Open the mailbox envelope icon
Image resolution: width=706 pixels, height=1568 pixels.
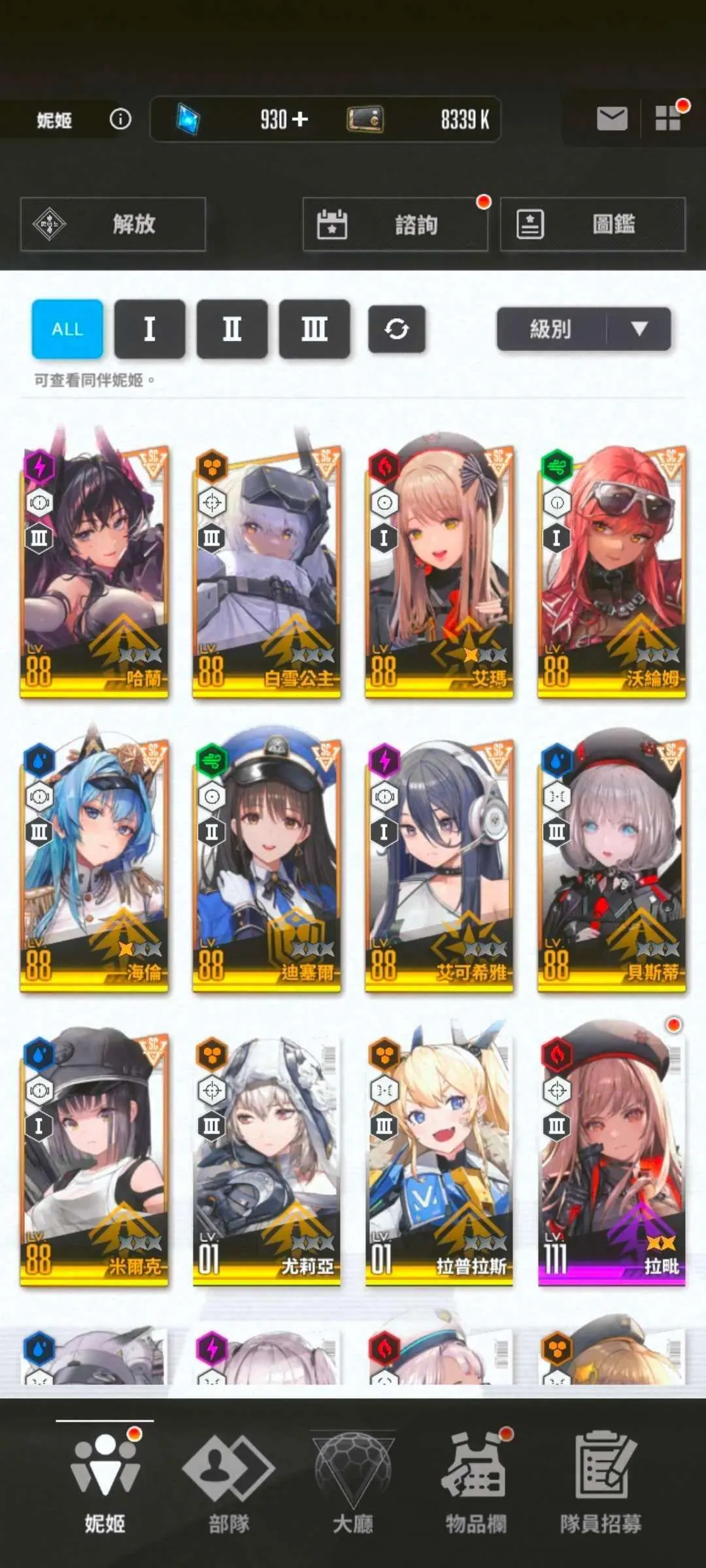612,119
